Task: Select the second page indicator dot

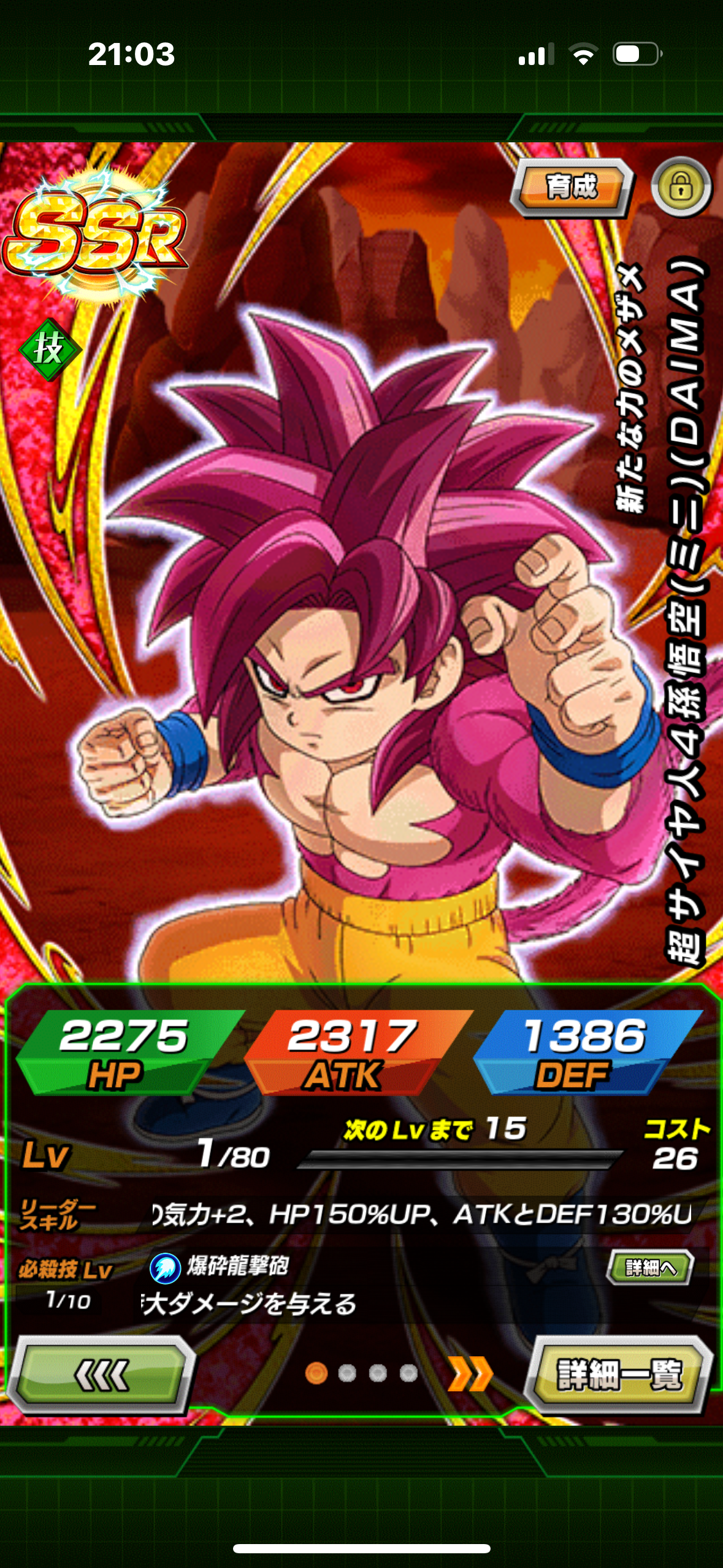Action: 347,1374
